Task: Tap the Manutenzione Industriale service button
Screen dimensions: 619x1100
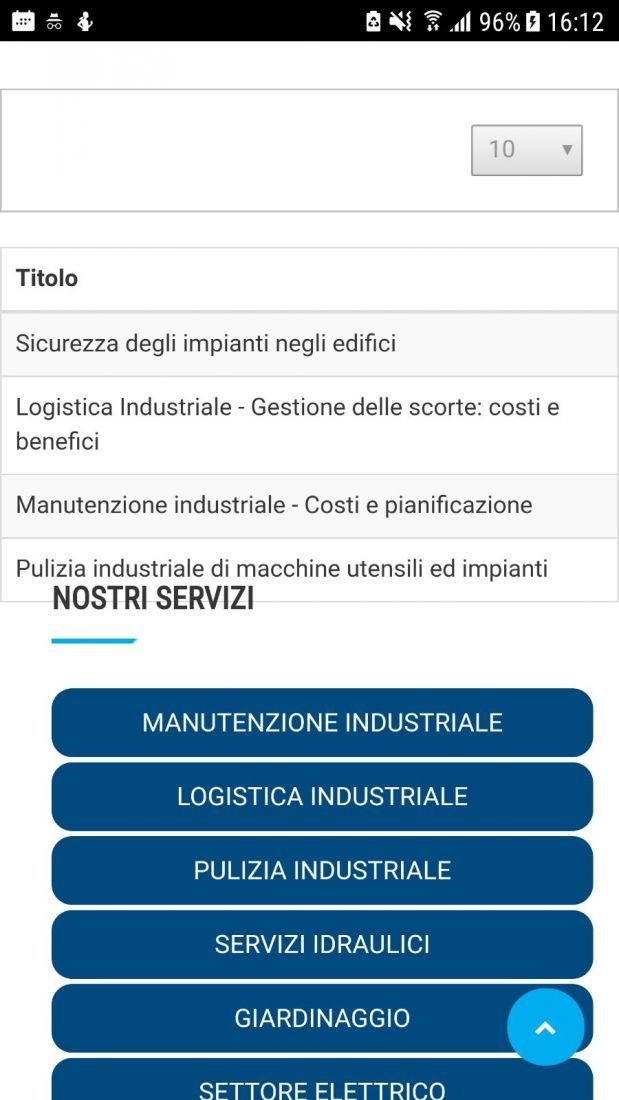Action: tap(322, 723)
